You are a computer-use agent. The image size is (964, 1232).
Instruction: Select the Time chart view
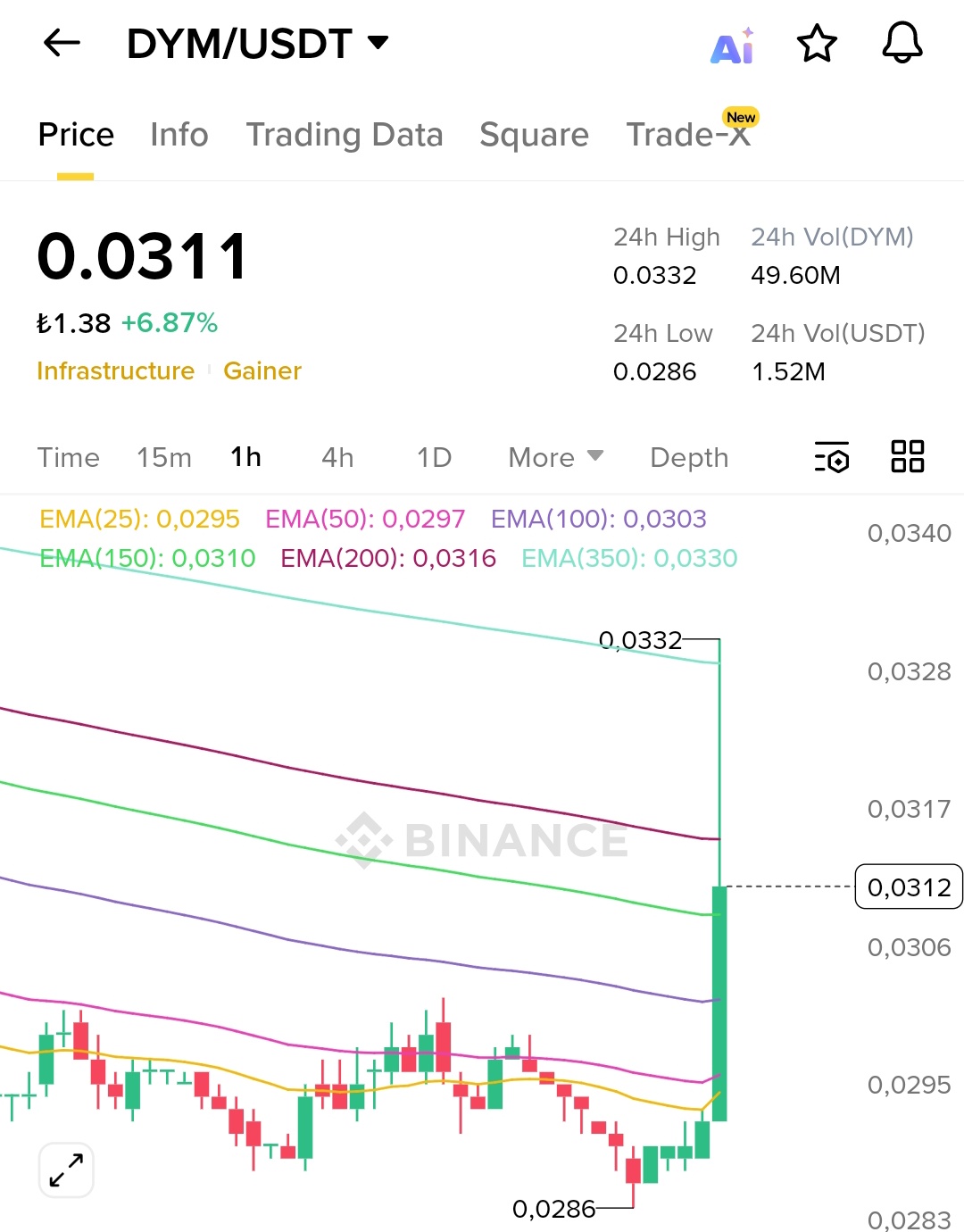(x=68, y=457)
